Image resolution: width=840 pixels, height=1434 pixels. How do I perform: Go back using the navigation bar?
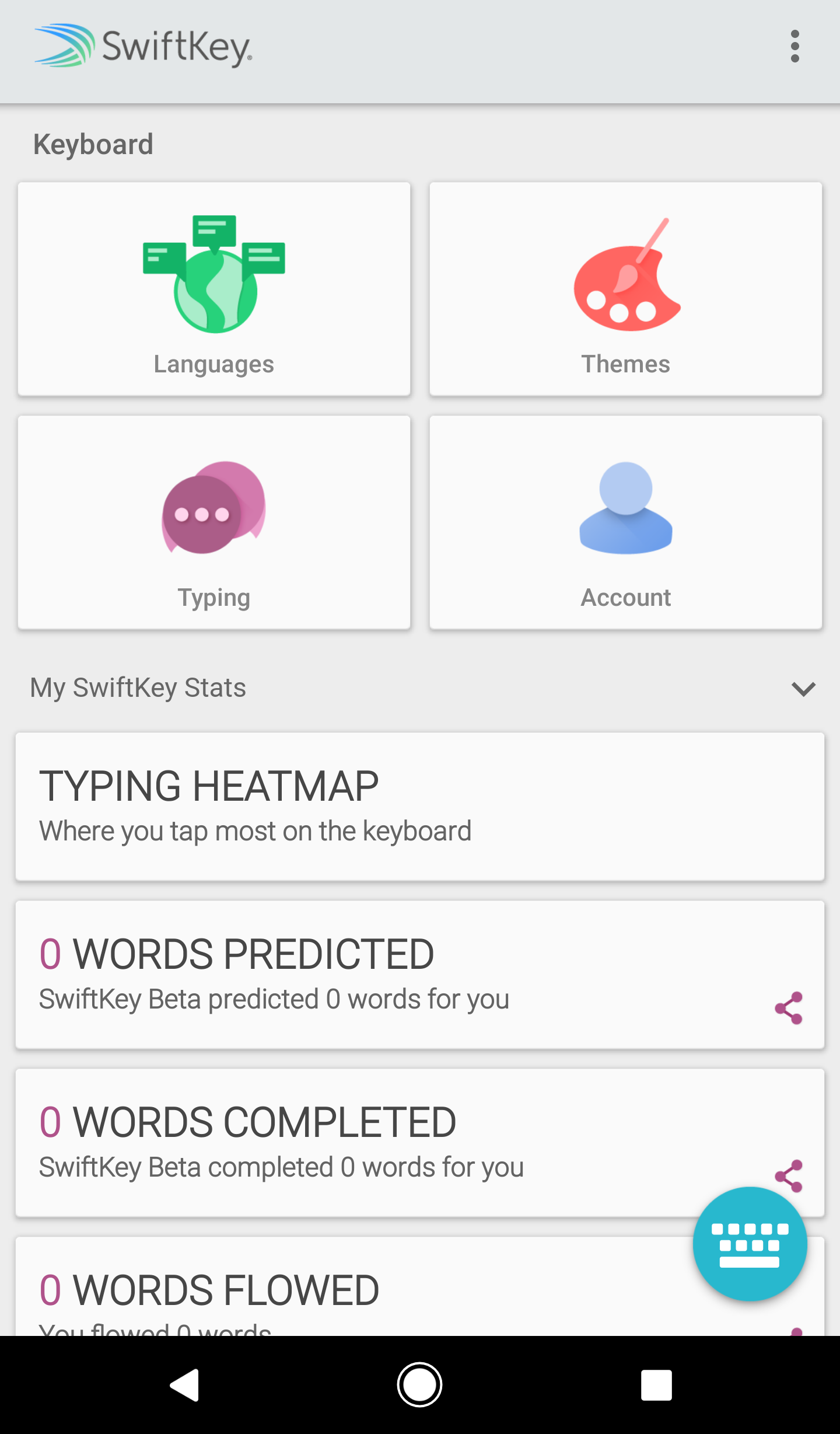[x=185, y=1384]
